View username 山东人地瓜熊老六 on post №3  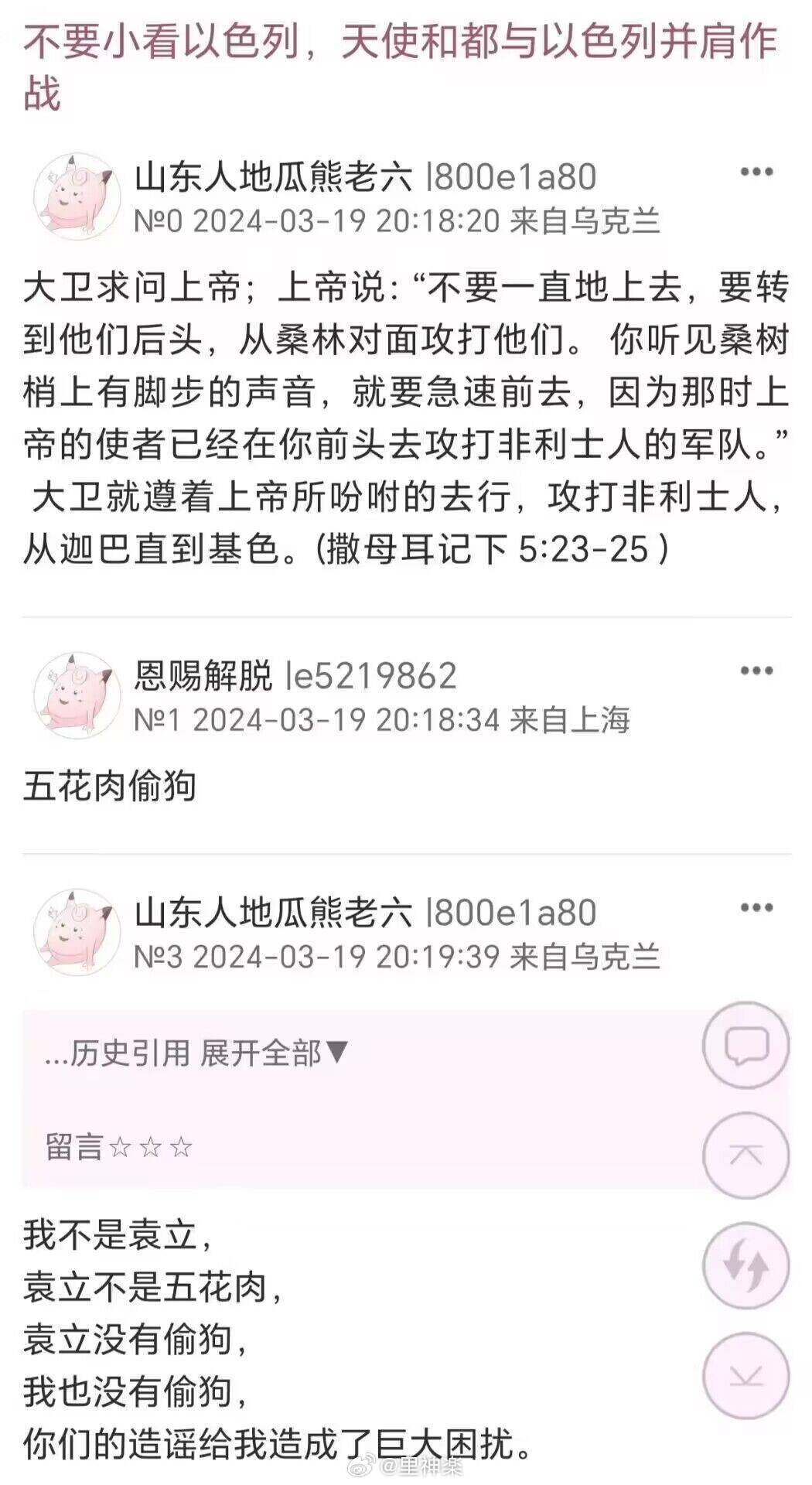click(273, 913)
